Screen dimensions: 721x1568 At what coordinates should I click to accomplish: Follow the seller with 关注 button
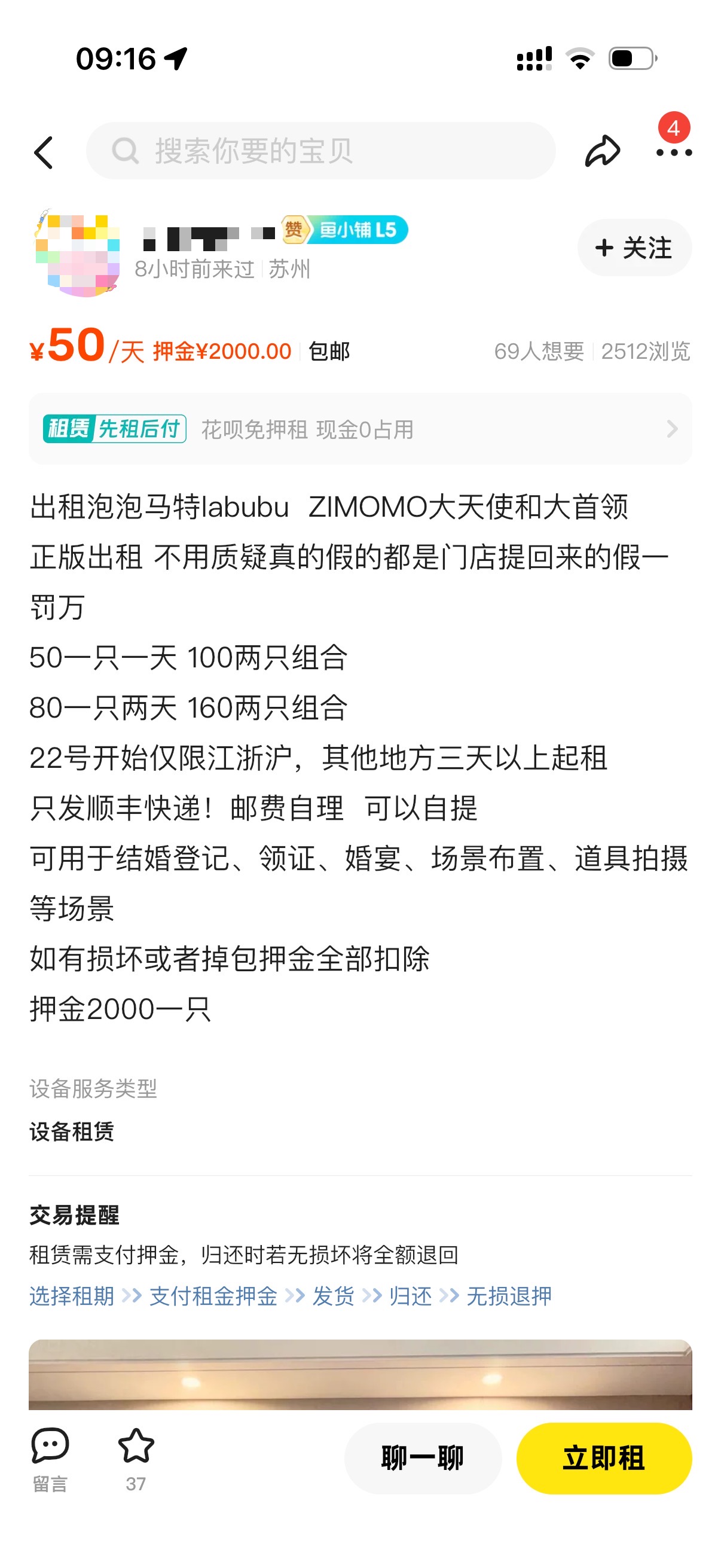click(634, 248)
